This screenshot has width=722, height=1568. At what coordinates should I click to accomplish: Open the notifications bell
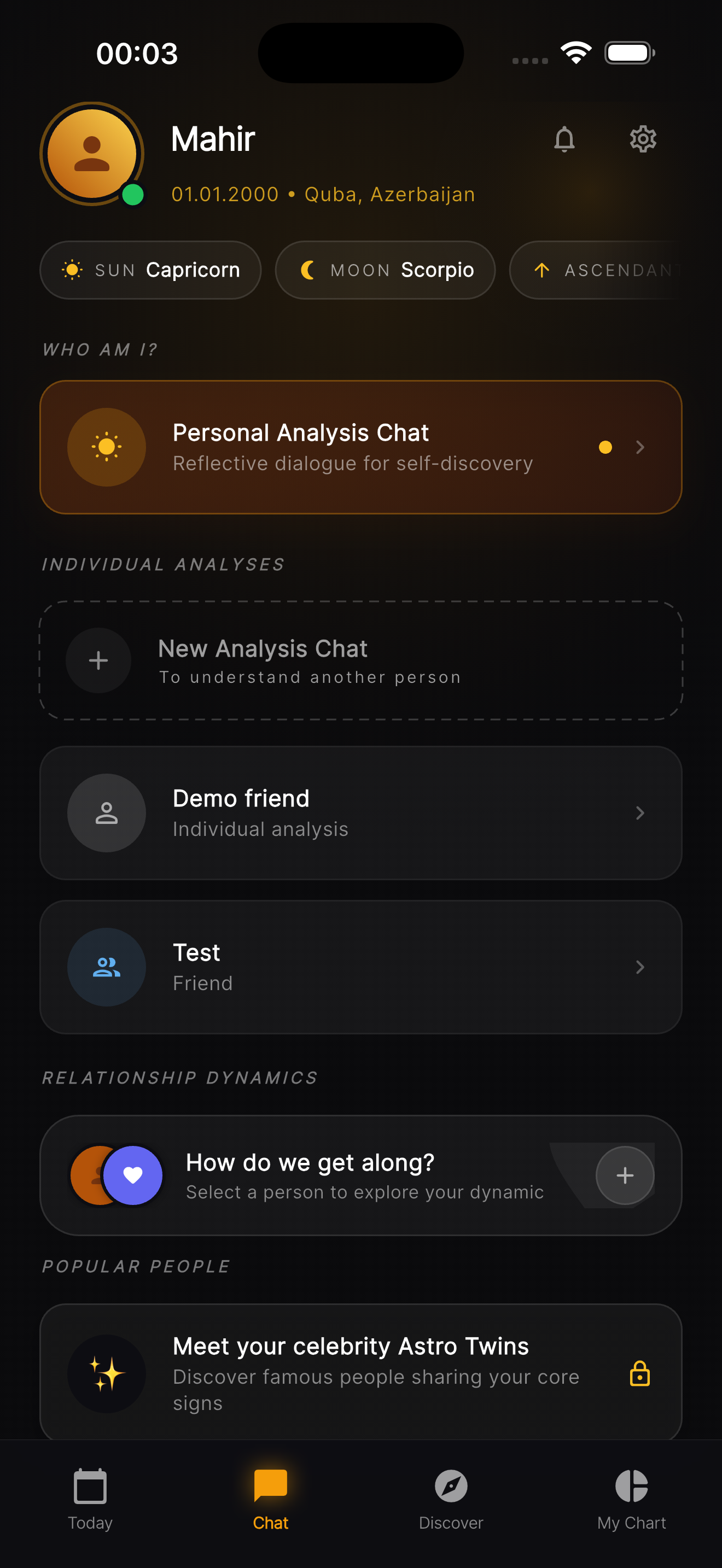(x=564, y=139)
